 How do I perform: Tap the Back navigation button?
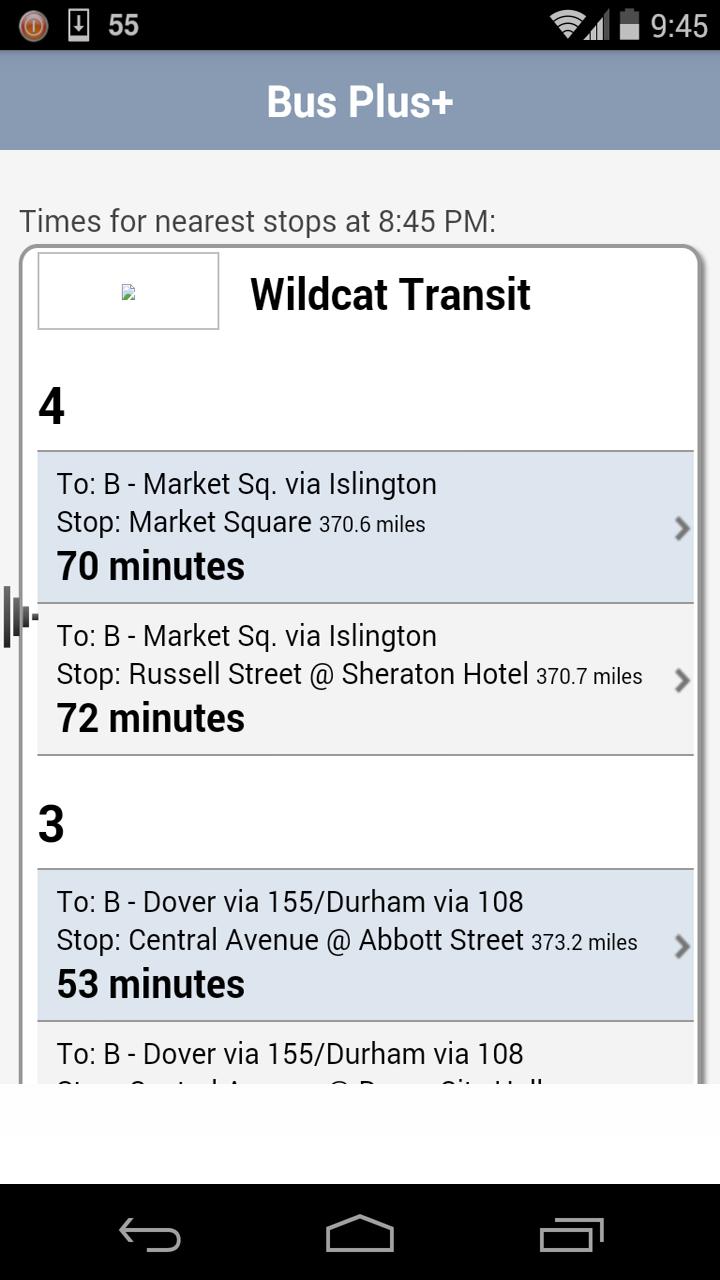pyautogui.click(x=149, y=1235)
